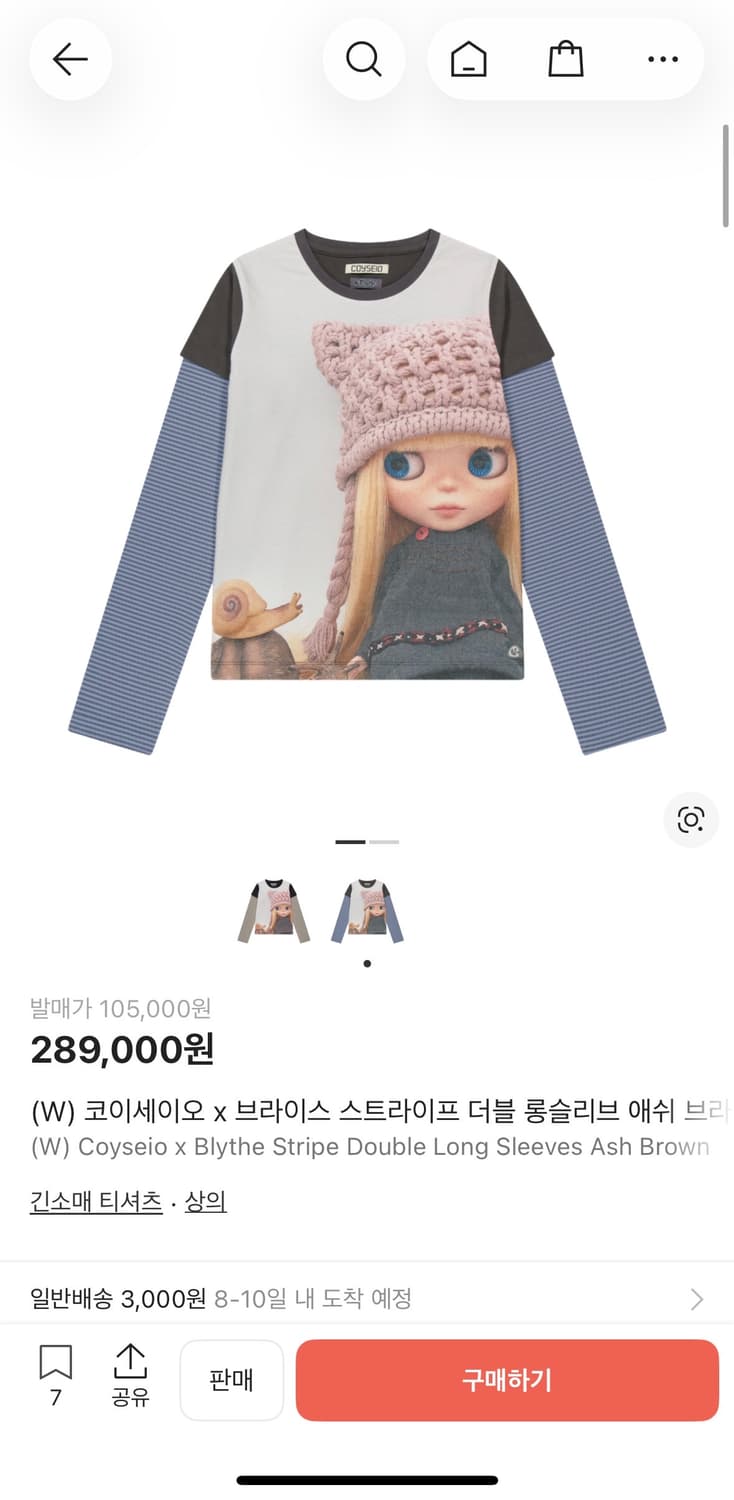Image resolution: width=734 pixels, height=1500 pixels.
Task: View arrival estimate details via the right arrow
Action: pyautogui.click(x=695, y=1298)
